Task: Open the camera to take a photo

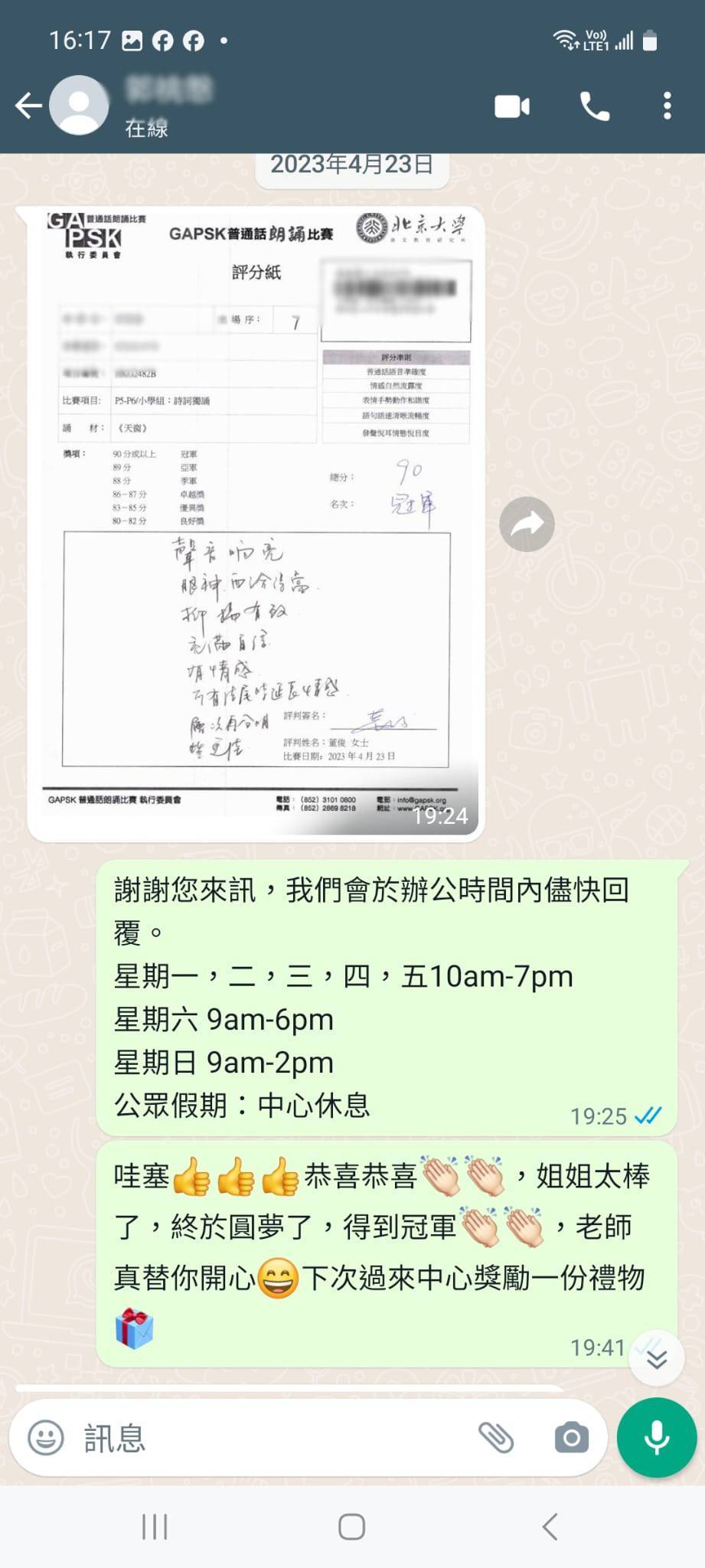Action: tap(572, 1438)
